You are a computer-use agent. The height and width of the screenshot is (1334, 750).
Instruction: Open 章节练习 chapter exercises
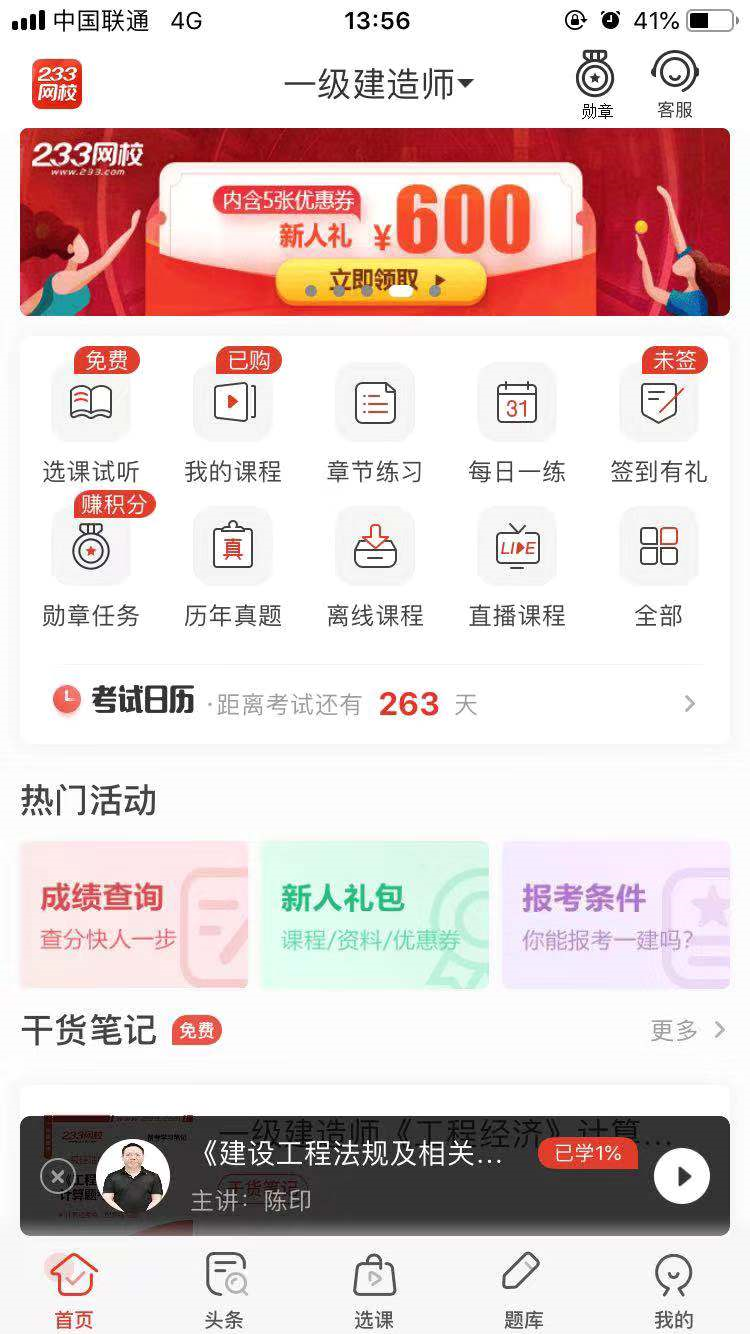click(x=375, y=422)
